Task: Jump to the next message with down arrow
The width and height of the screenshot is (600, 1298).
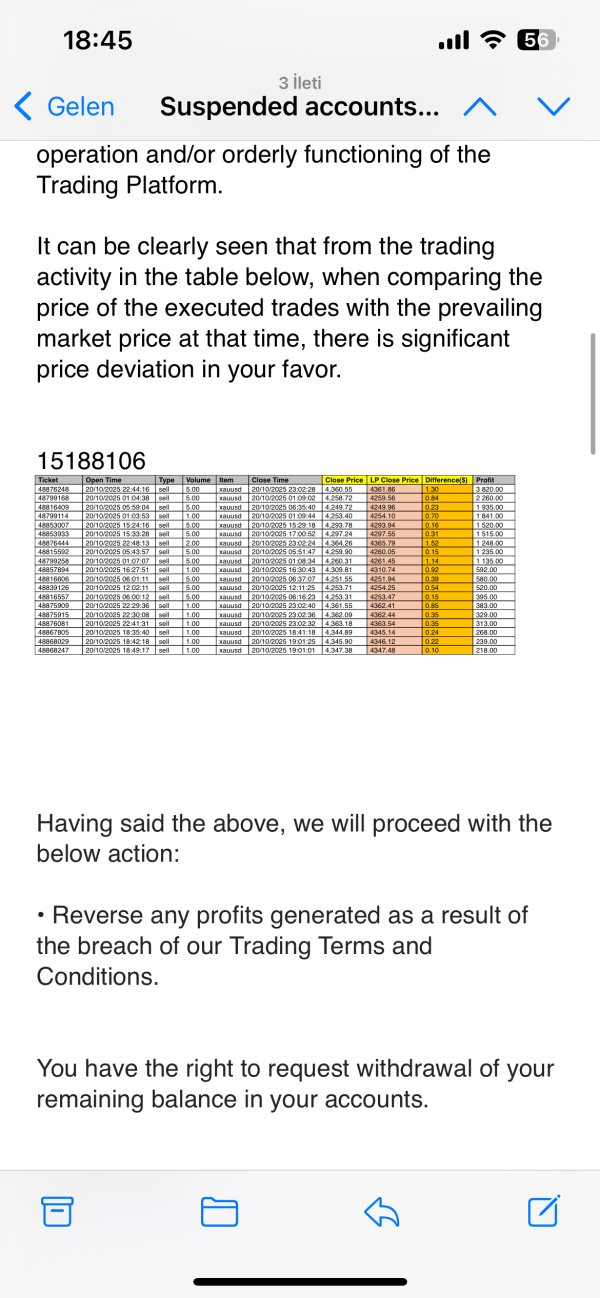Action: tap(553, 107)
